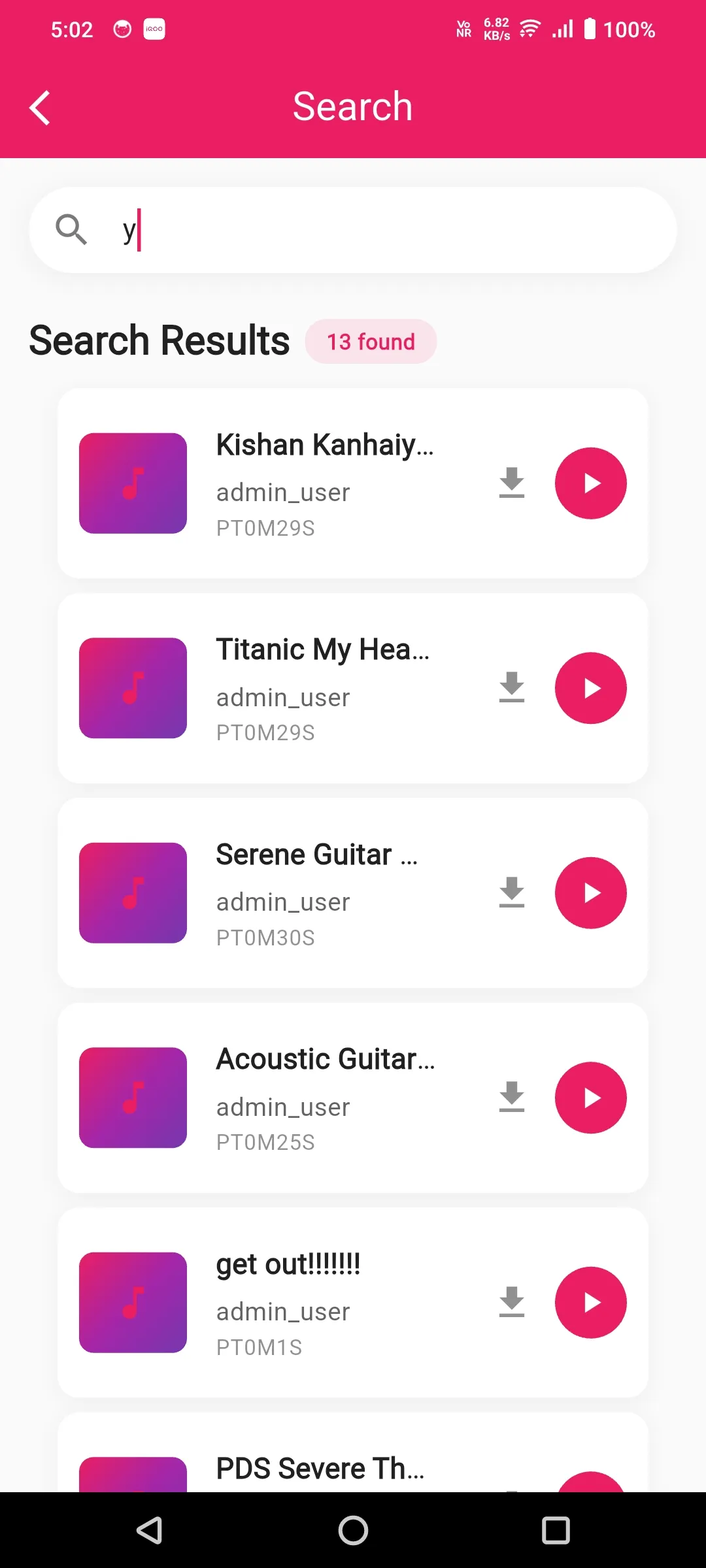This screenshot has width=706, height=1568.
Task: Play the Acoustic Guitar... track
Action: [x=590, y=1098]
